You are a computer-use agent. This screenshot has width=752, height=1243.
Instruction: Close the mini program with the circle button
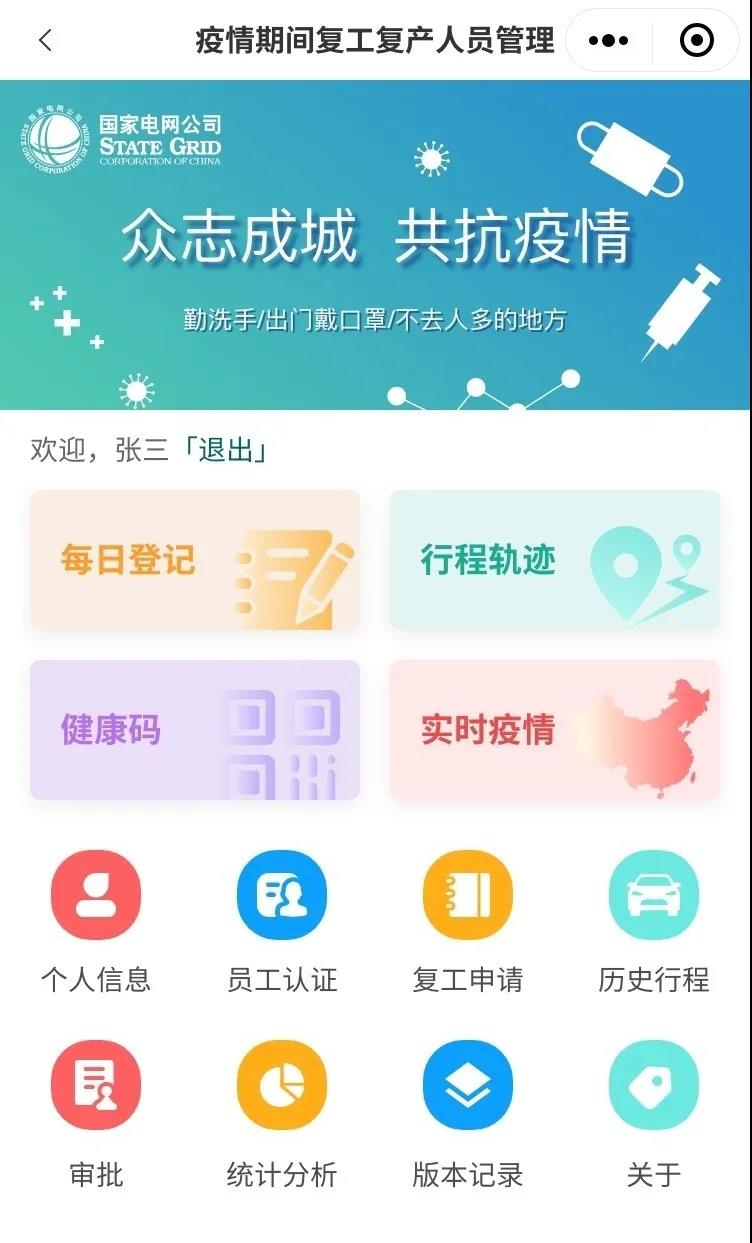pyautogui.click(x=696, y=40)
